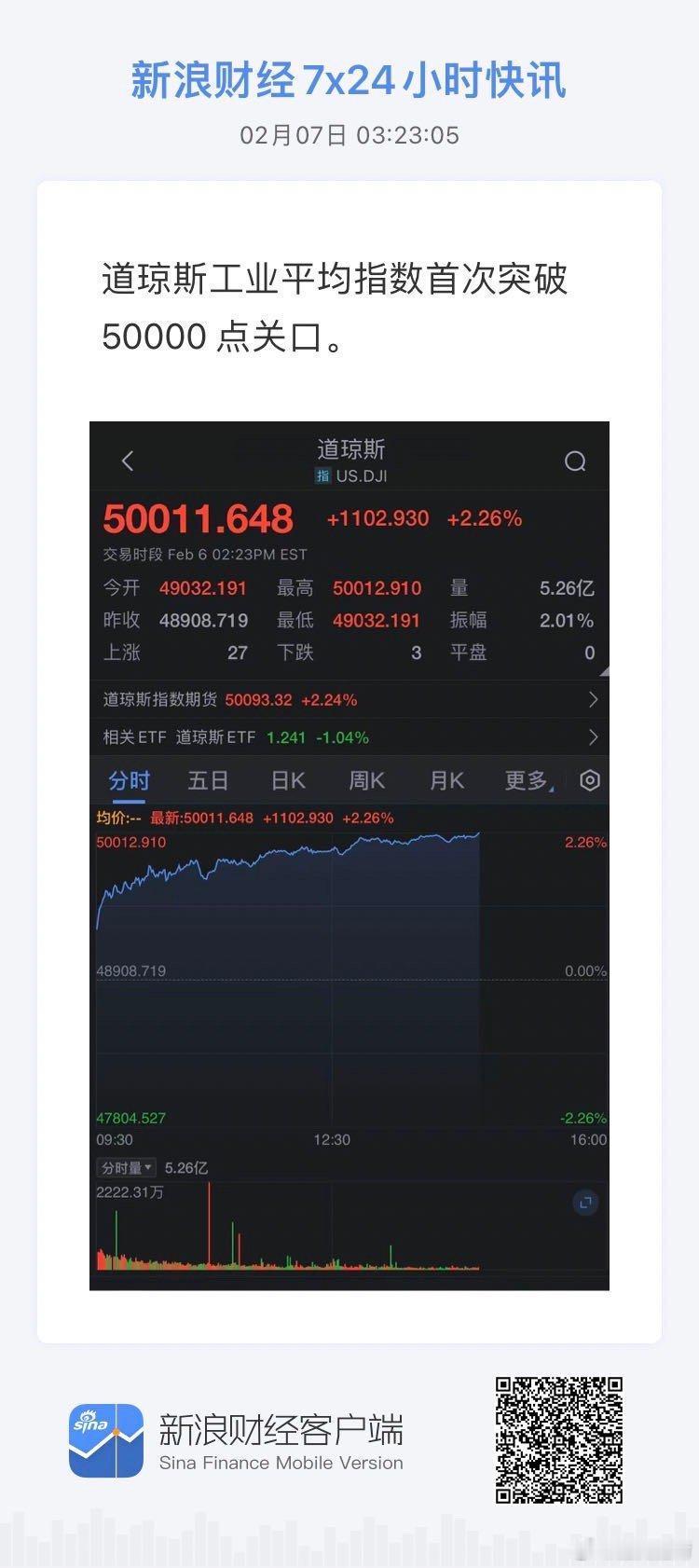Switch to the 五日 tab
Viewport: 699px width, 1568px height.
point(208,780)
